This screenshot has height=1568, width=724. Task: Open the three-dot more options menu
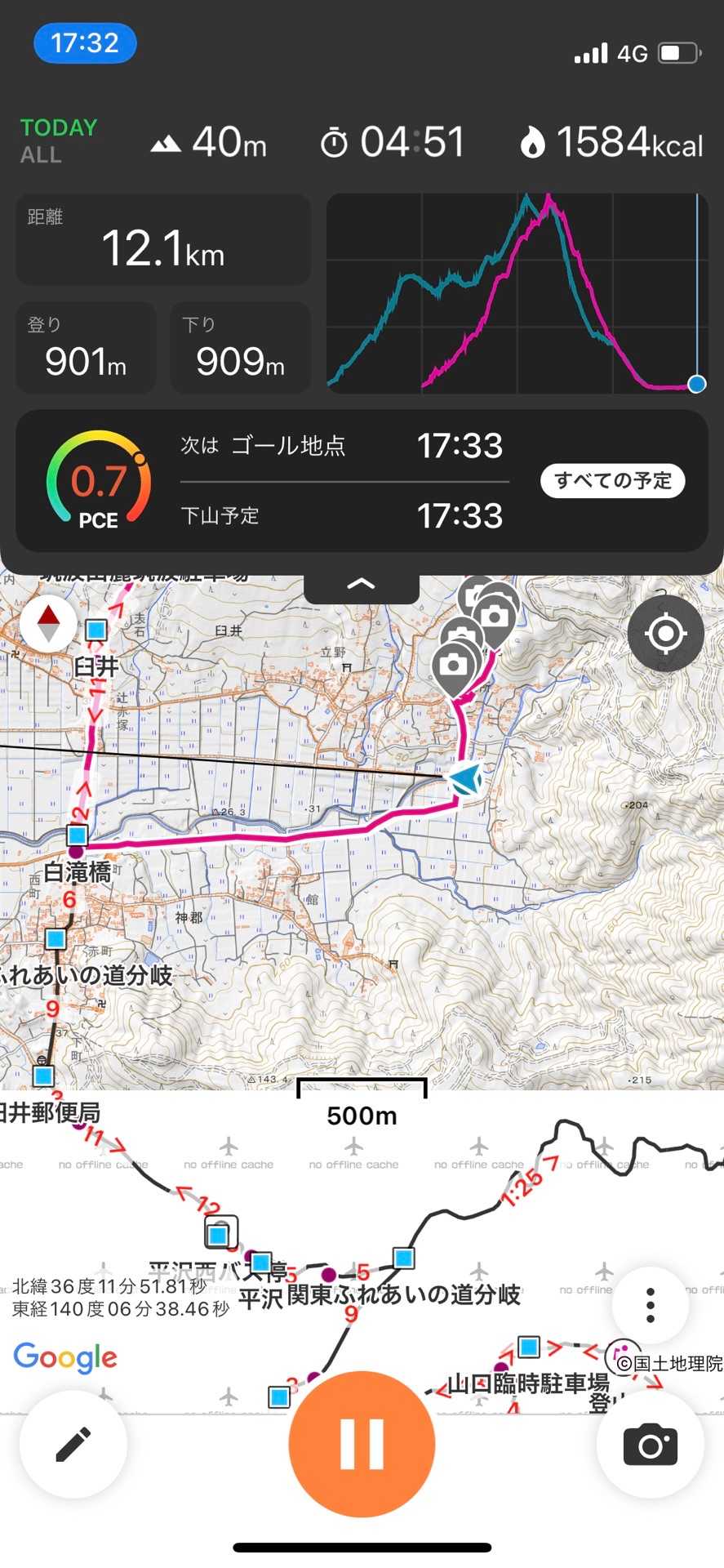click(650, 1305)
